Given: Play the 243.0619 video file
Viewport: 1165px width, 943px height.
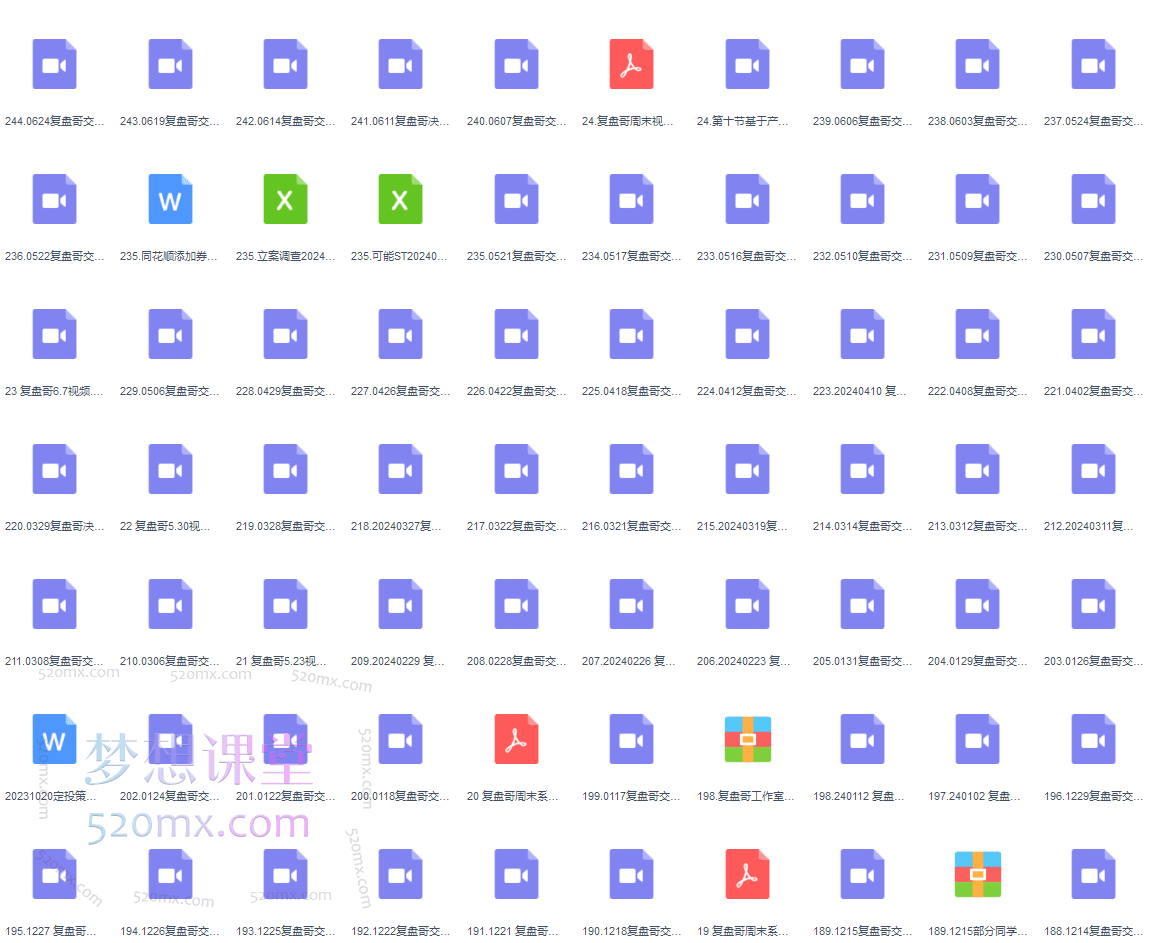Looking at the screenshot, I should pos(170,65).
